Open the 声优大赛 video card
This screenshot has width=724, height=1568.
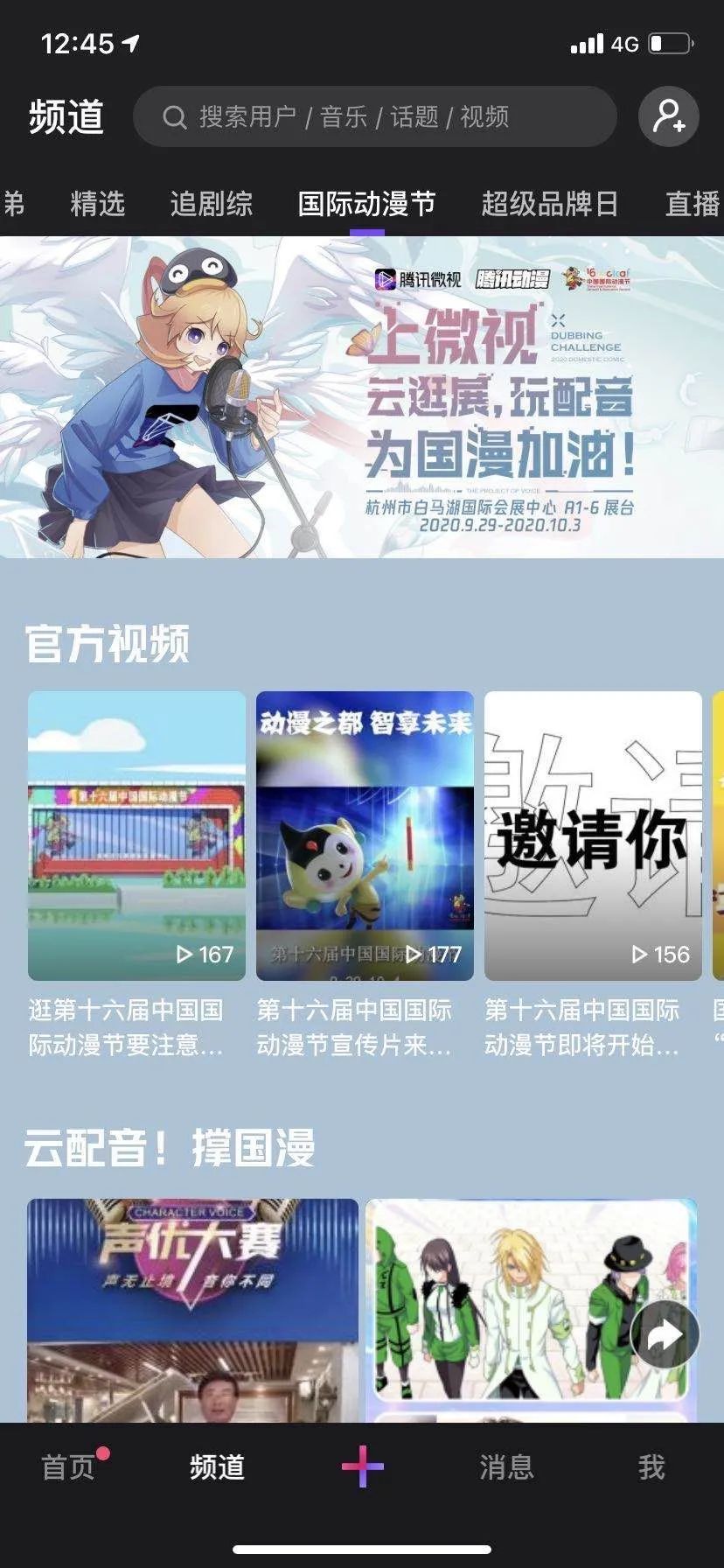[192, 1308]
